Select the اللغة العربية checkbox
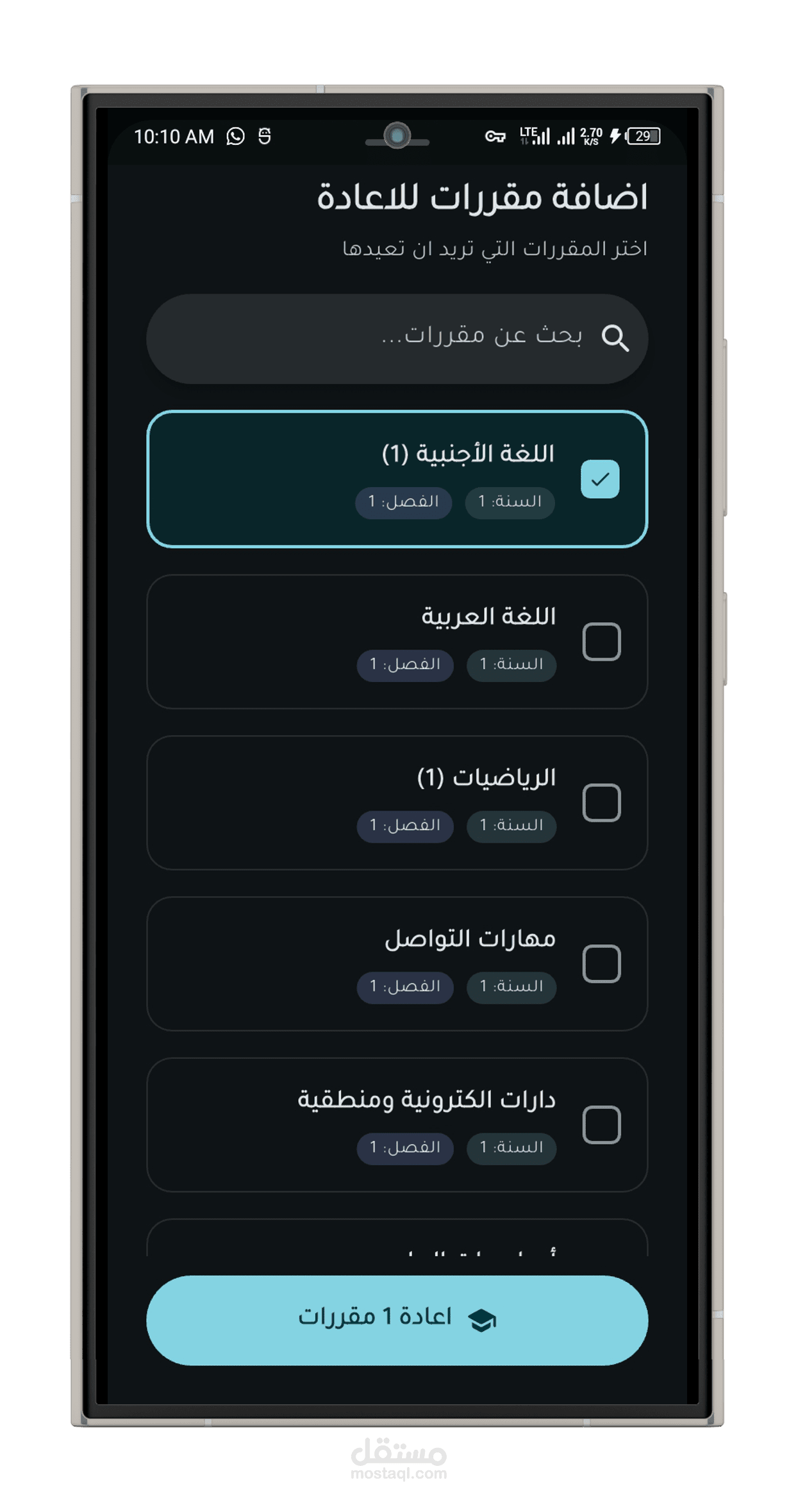The height and width of the screenshot is (1512, 798). pos(601,641)
